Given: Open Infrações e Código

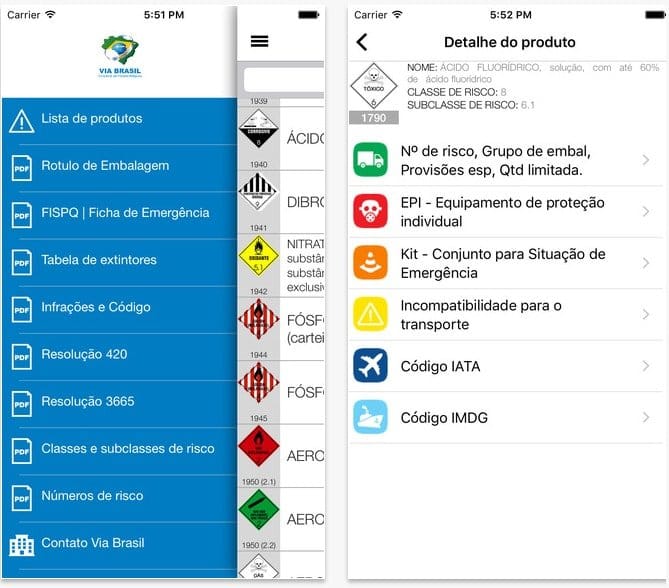Looking at the screenshot, I should pos(119,309).
